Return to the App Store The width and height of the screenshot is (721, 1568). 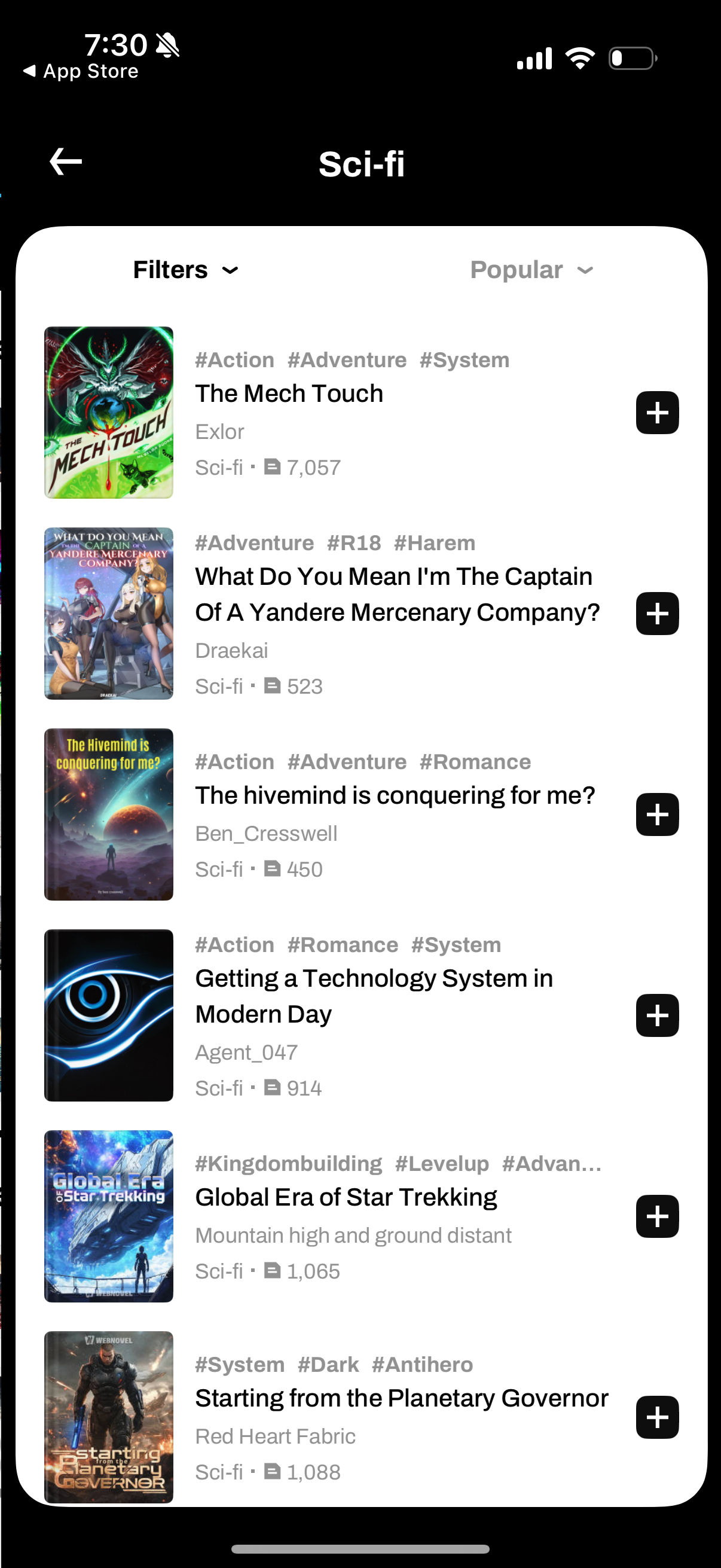(x=81, y=71)
